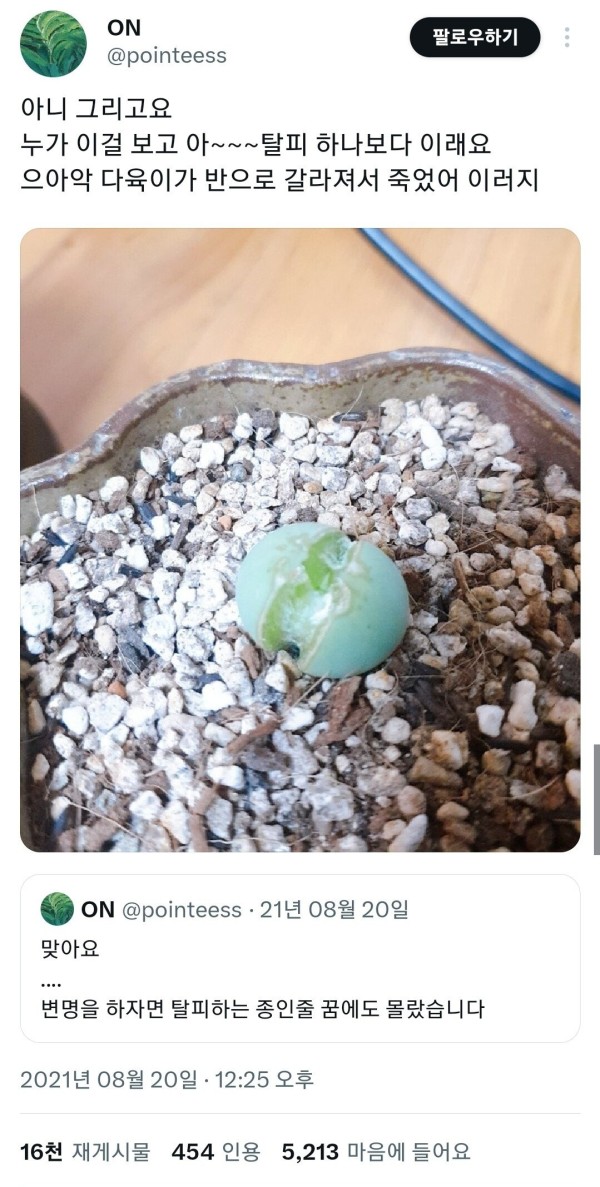
Task: View the 5,213 마음에 들어요 likes list
Action: click(x=376, y=1152)
